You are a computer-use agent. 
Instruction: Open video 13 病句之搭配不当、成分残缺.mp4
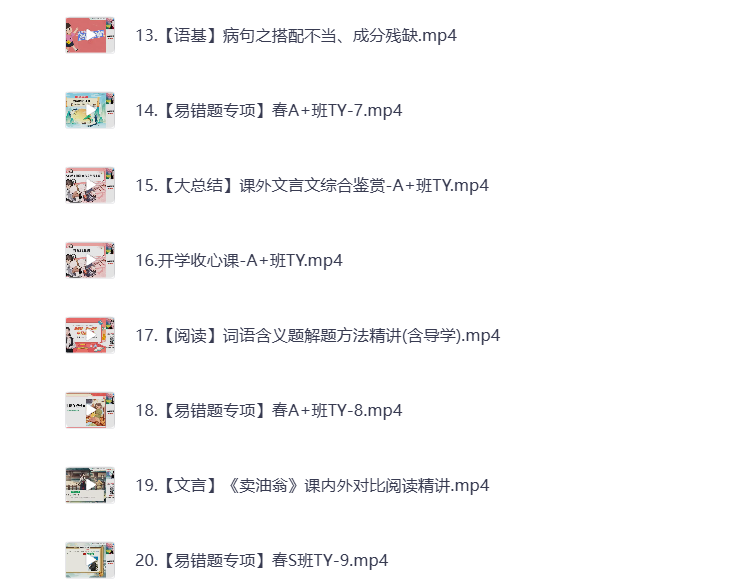(296, 36)
